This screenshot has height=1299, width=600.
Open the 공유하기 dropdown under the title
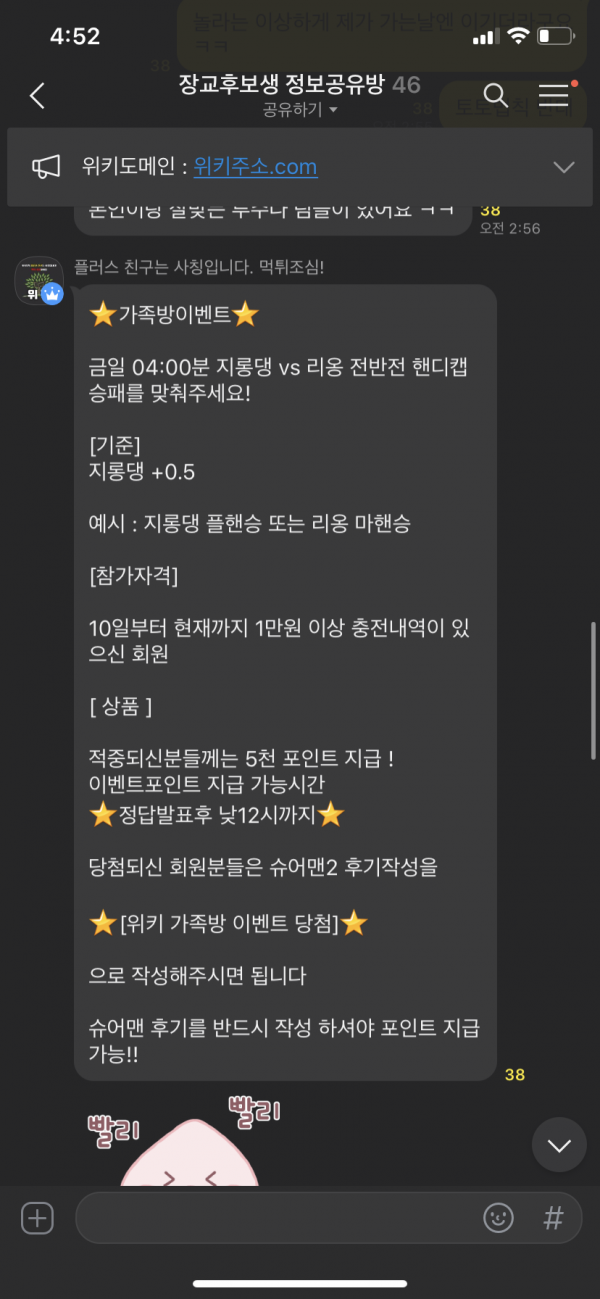[x=300, y=110]
